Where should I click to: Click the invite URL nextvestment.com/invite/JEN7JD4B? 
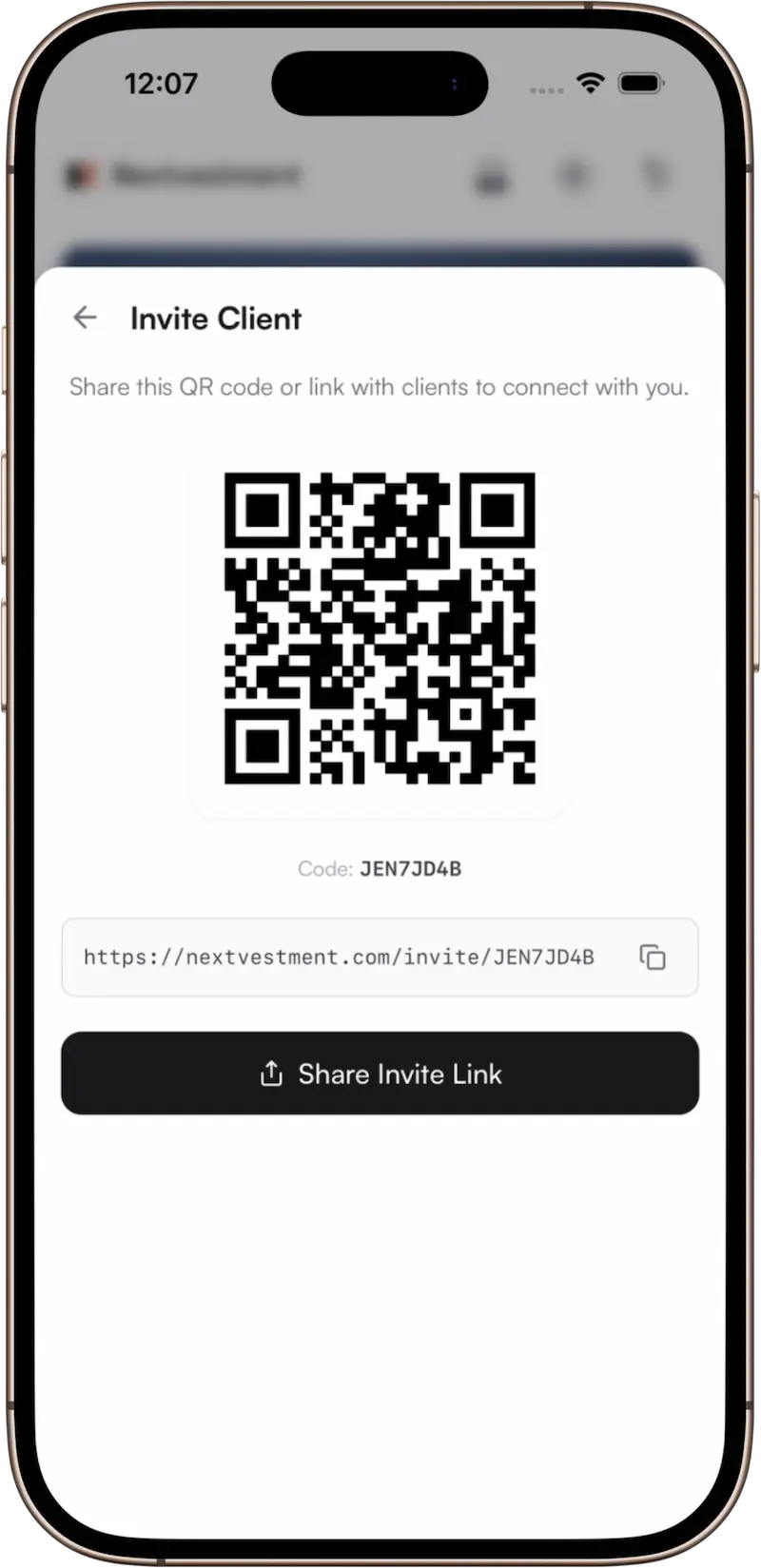pos(341,958)
